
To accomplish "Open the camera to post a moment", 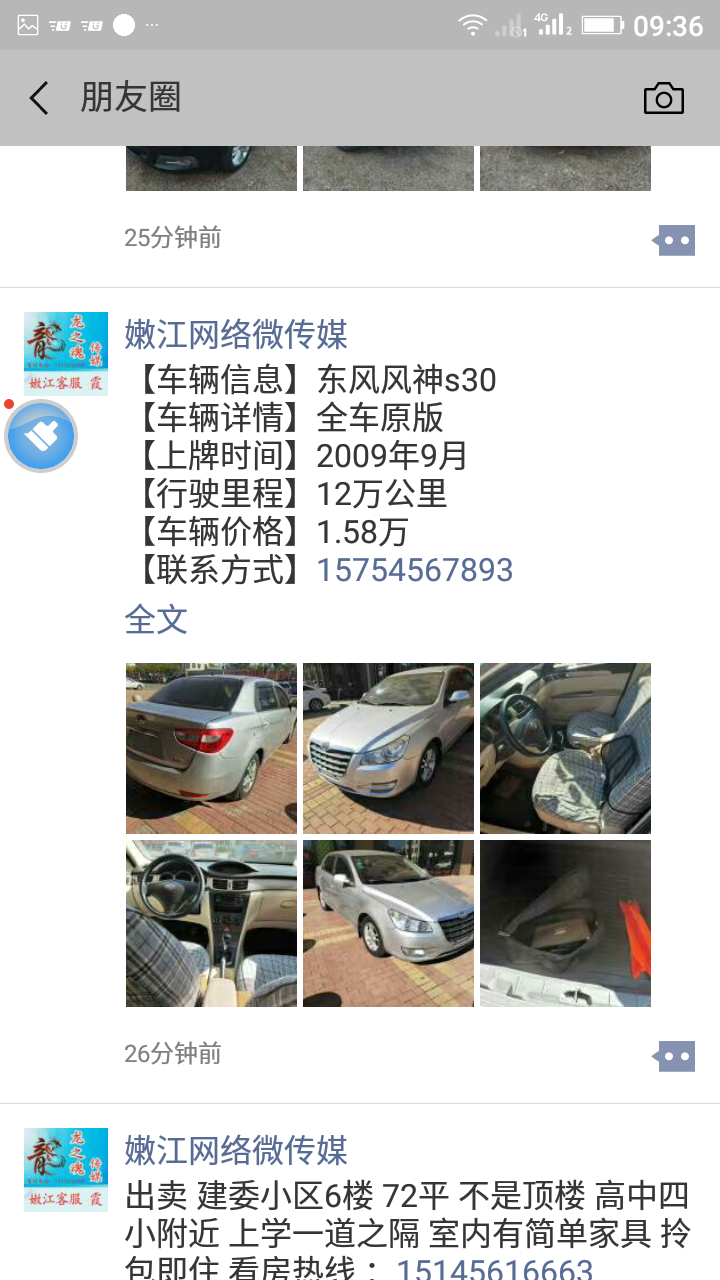I will tap(663, 98).
